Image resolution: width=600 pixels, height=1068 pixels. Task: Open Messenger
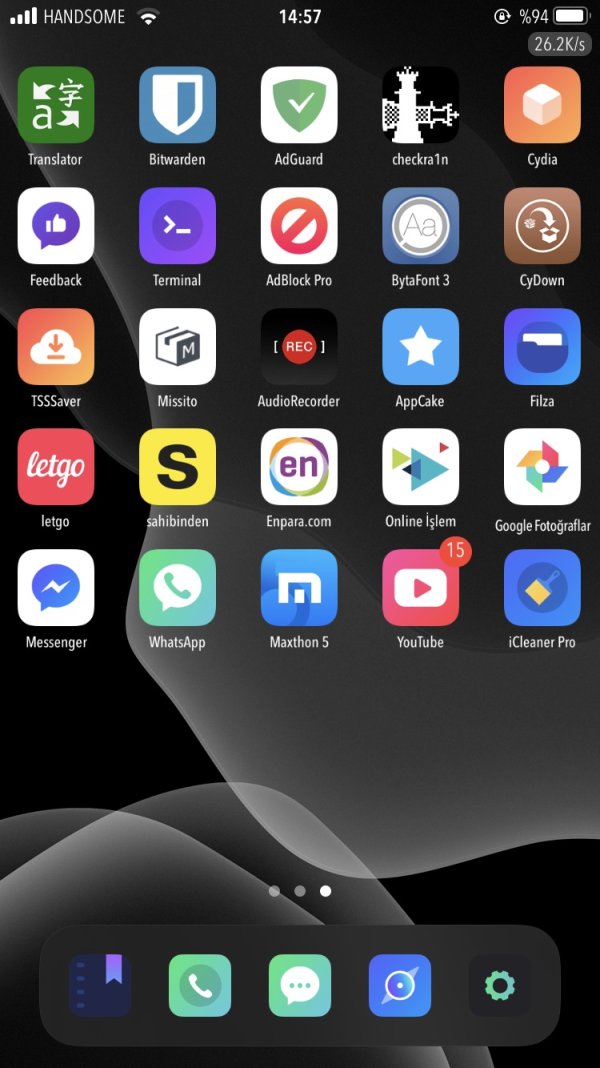(56, 588)
